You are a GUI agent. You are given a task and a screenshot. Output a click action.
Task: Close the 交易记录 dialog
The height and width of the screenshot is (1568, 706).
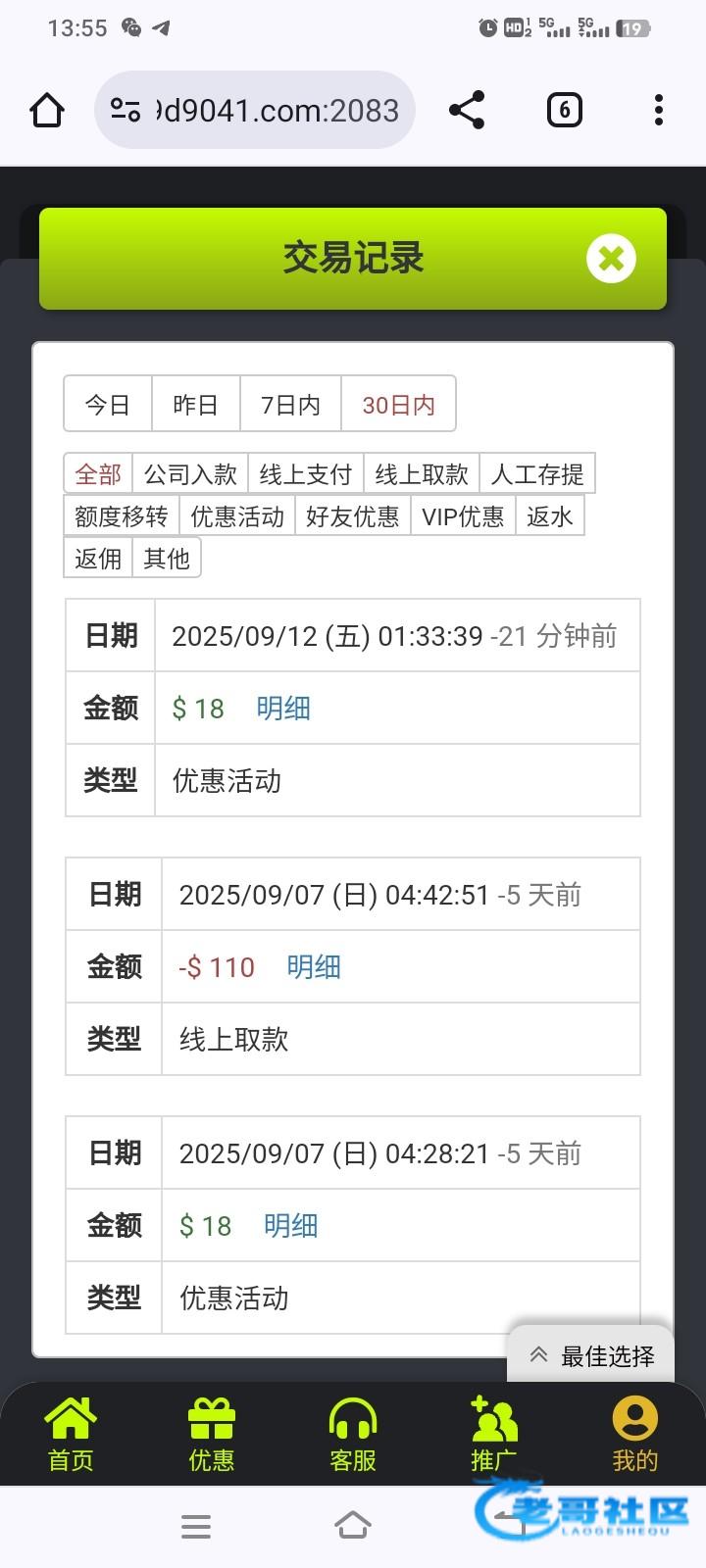(x=611, y=259)
